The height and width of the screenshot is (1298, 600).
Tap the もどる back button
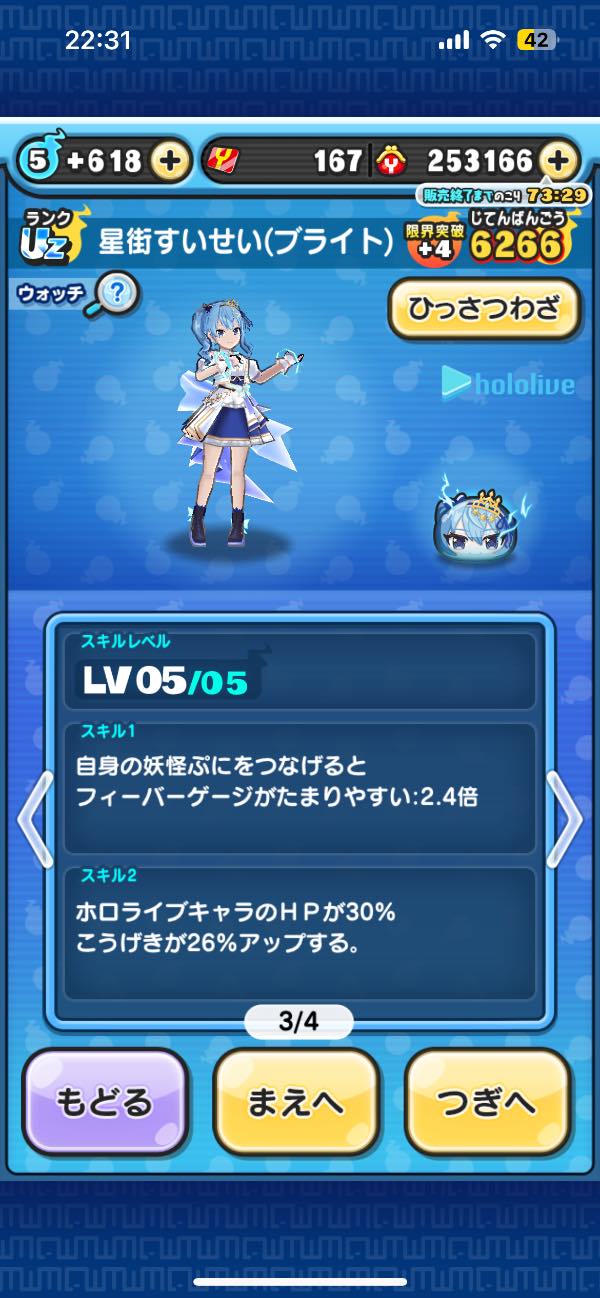[x=104, y=1103]
